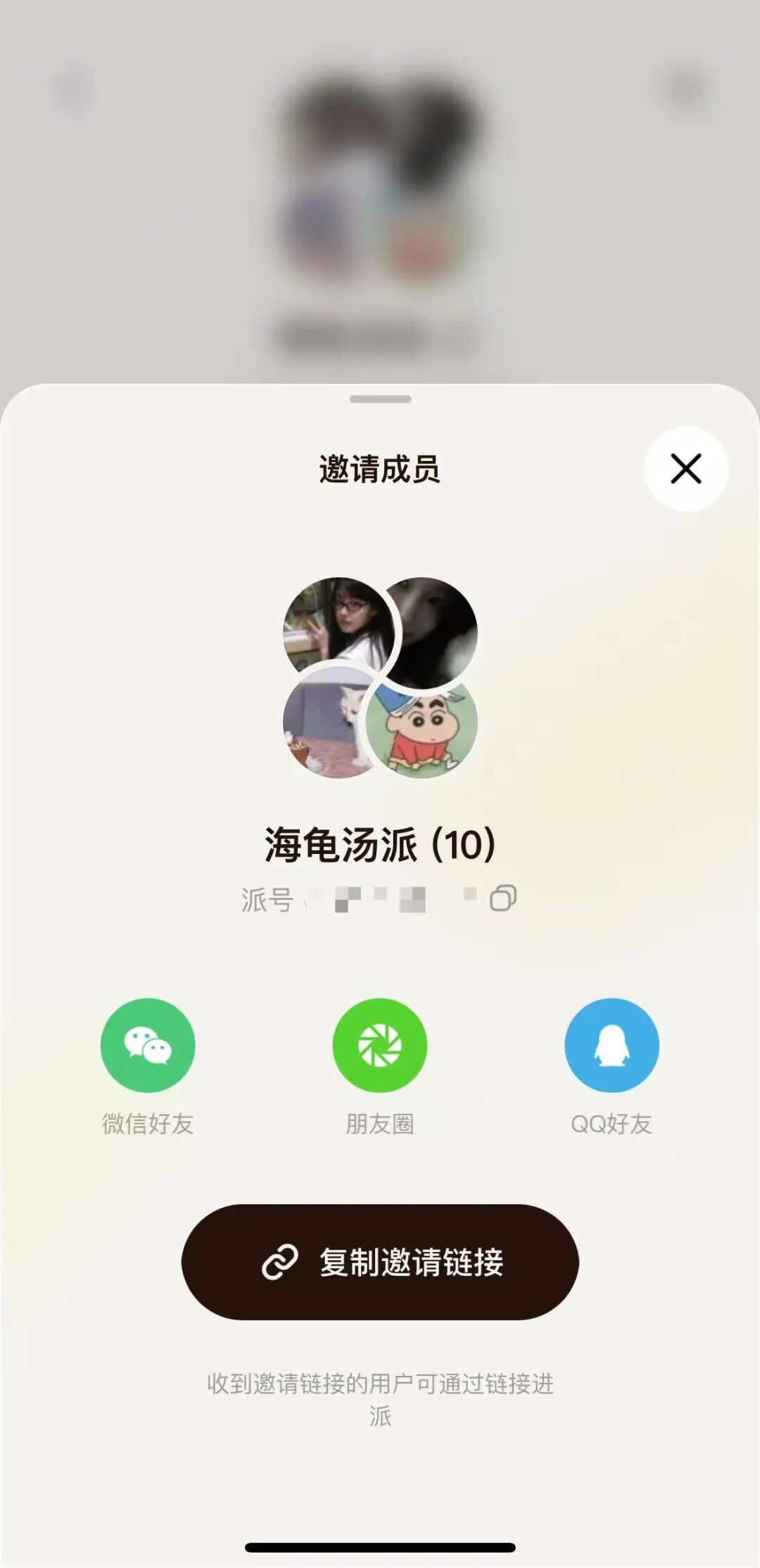760x1568 pixels.
Task: Send invite to QQ好友
Action: [612, 1046]
